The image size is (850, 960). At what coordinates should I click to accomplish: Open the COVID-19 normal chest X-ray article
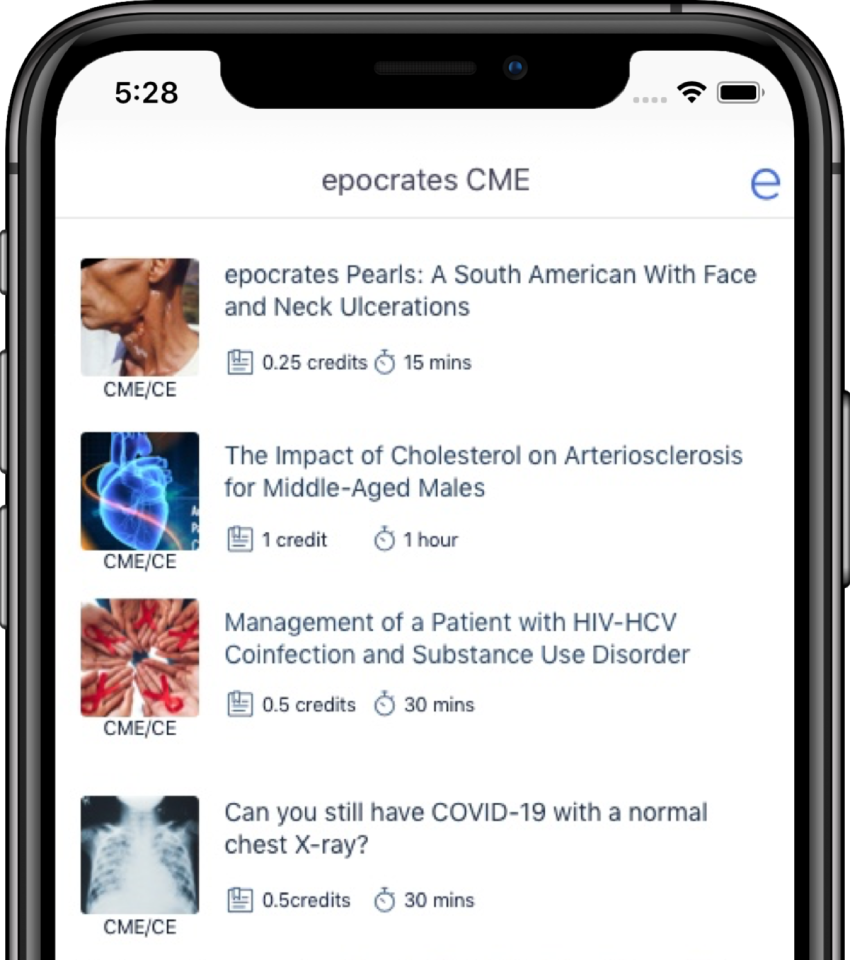pyautogui.click(x=464, y=828)
